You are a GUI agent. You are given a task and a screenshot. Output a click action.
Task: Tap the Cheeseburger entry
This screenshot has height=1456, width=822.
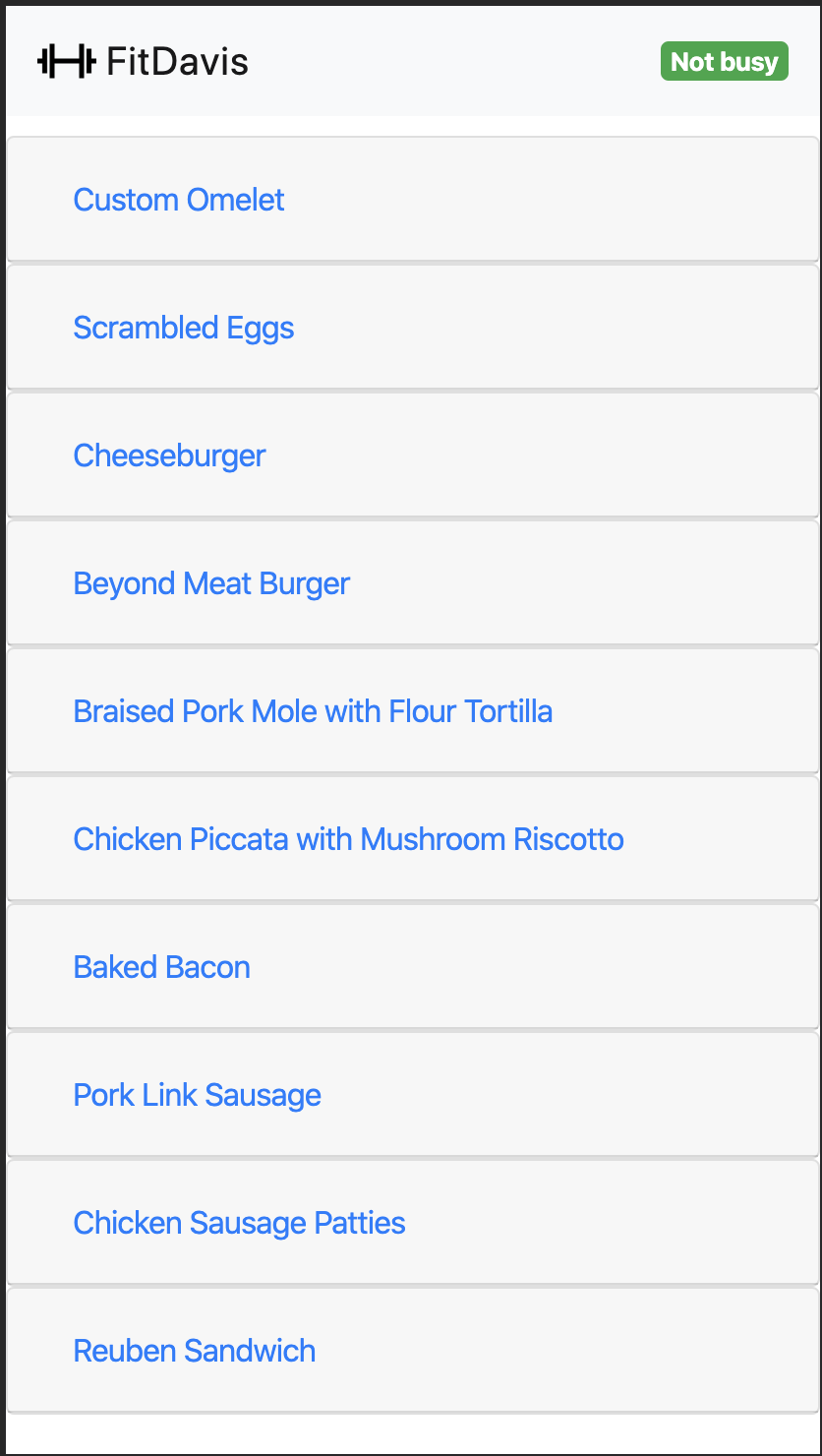[170, 455]
